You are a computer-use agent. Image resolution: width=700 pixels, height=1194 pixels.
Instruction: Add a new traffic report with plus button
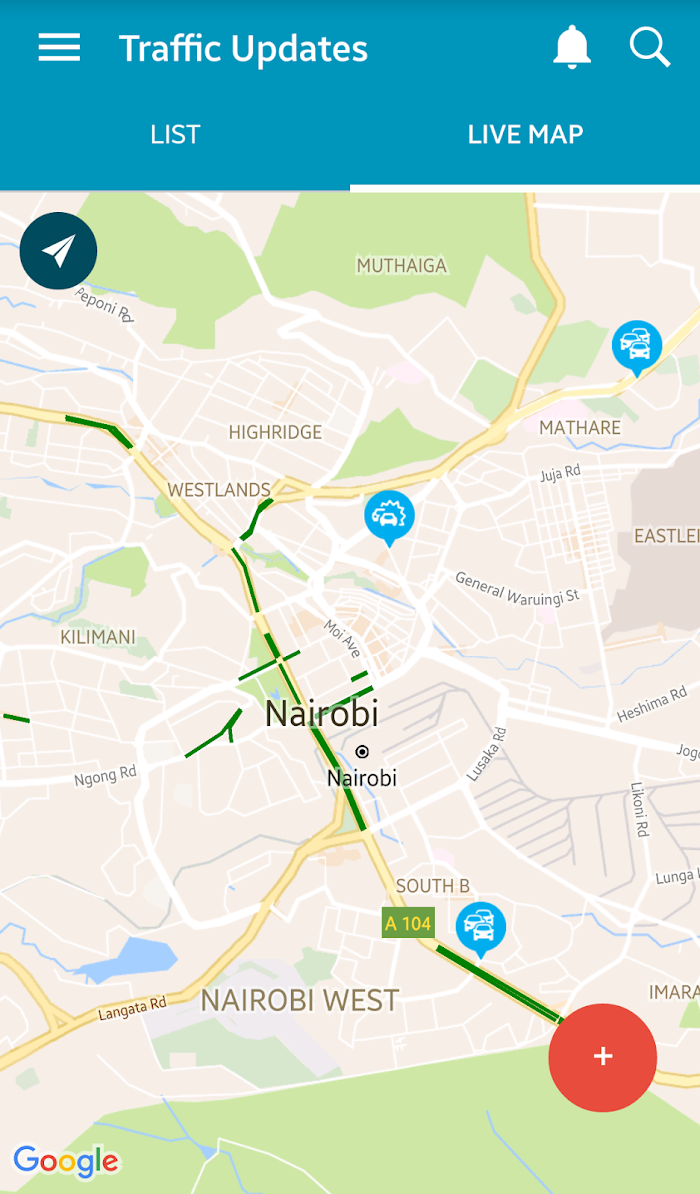tap(603, 1057)
